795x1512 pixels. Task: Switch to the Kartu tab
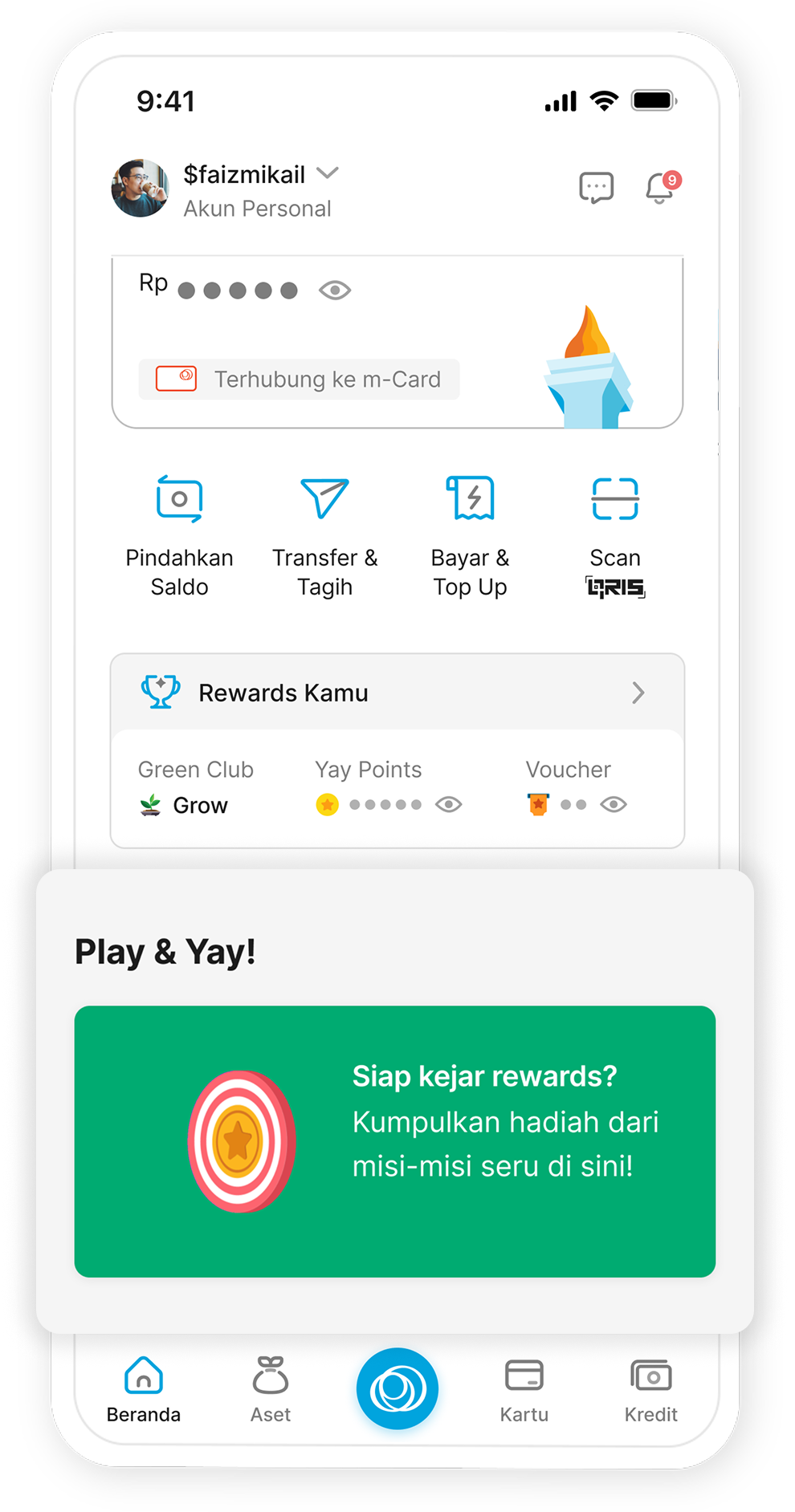[524, 1390]
